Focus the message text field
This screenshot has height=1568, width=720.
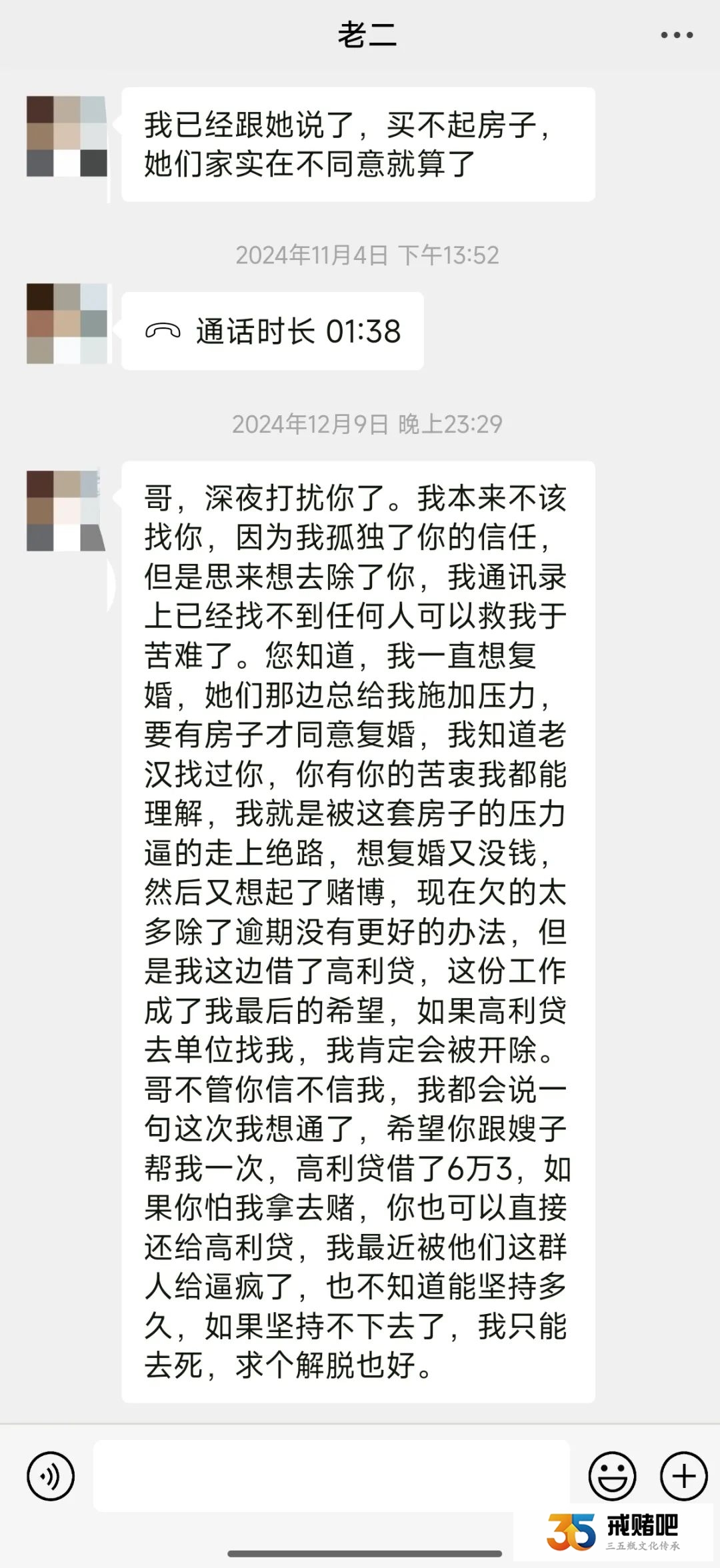[331, 1475]
